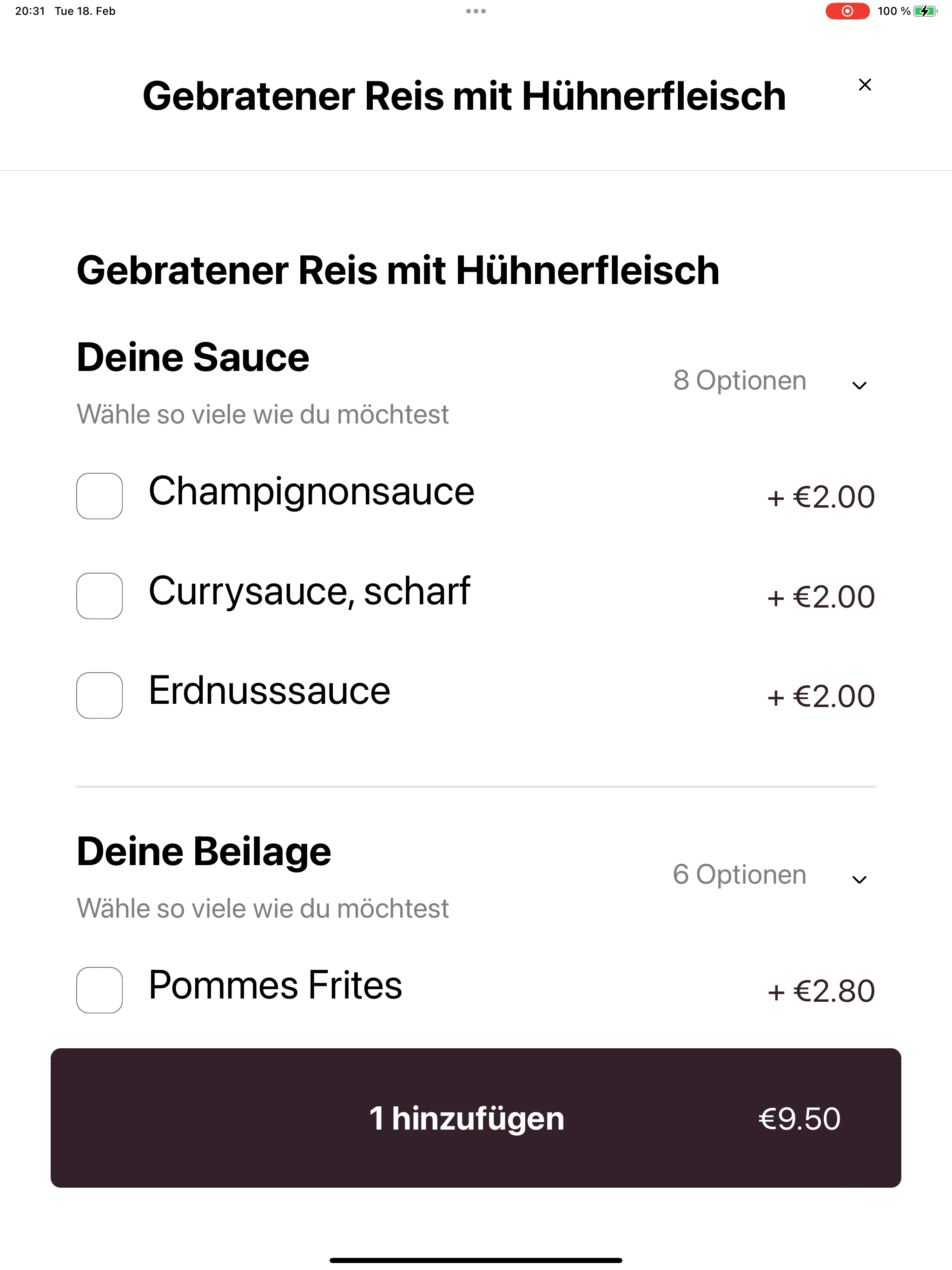Close the Gebratener Reis mit Hühnerfleisch dialog

(864, 85)
